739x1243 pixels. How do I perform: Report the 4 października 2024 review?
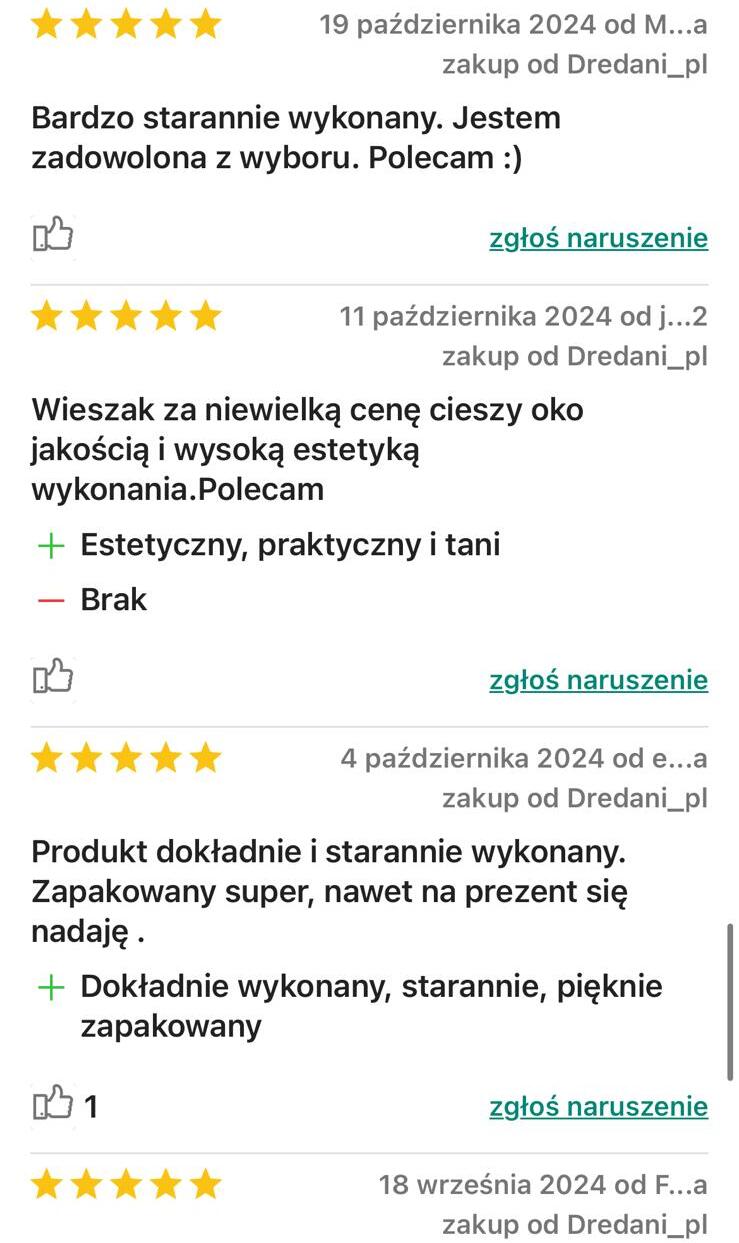[x=598, y=1106]
